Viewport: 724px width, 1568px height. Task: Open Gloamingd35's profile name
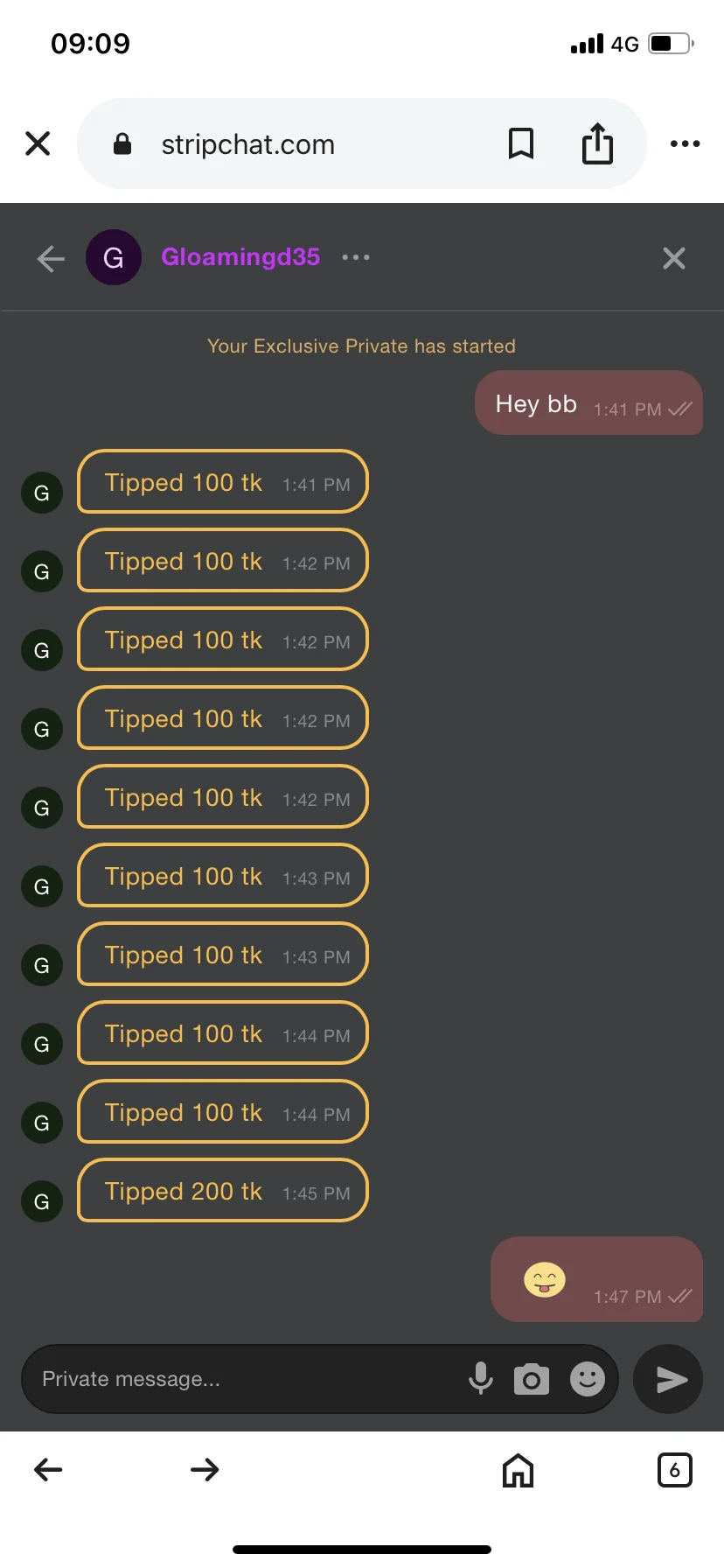coord(240,257)
